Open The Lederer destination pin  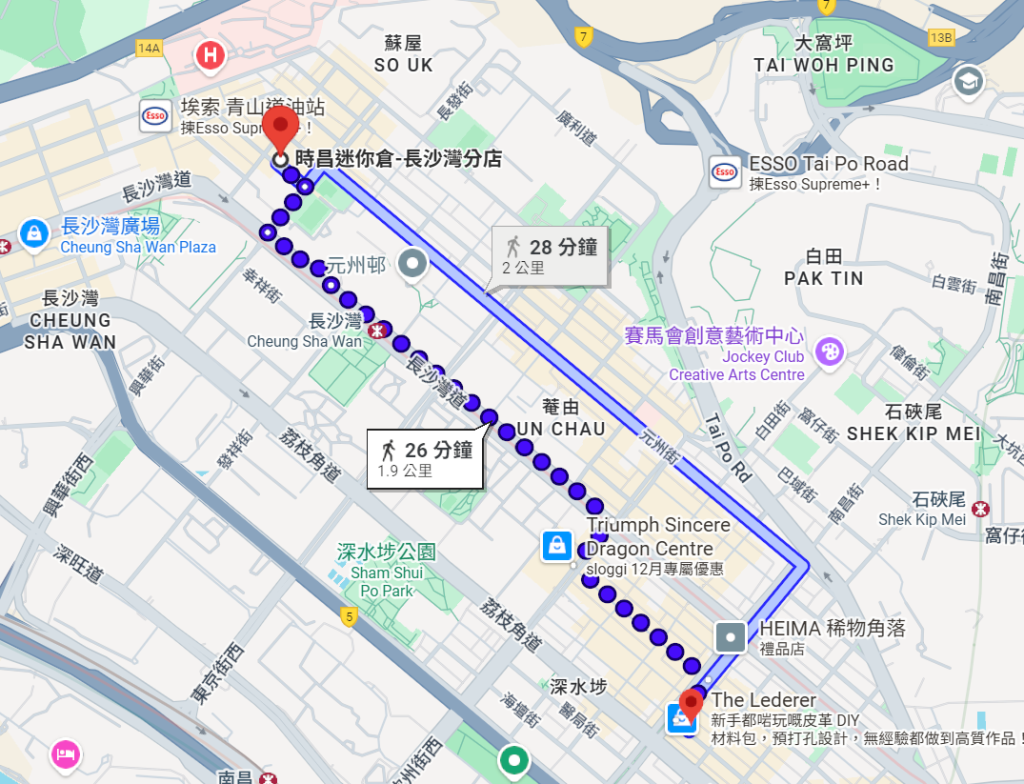click(691, 703)
